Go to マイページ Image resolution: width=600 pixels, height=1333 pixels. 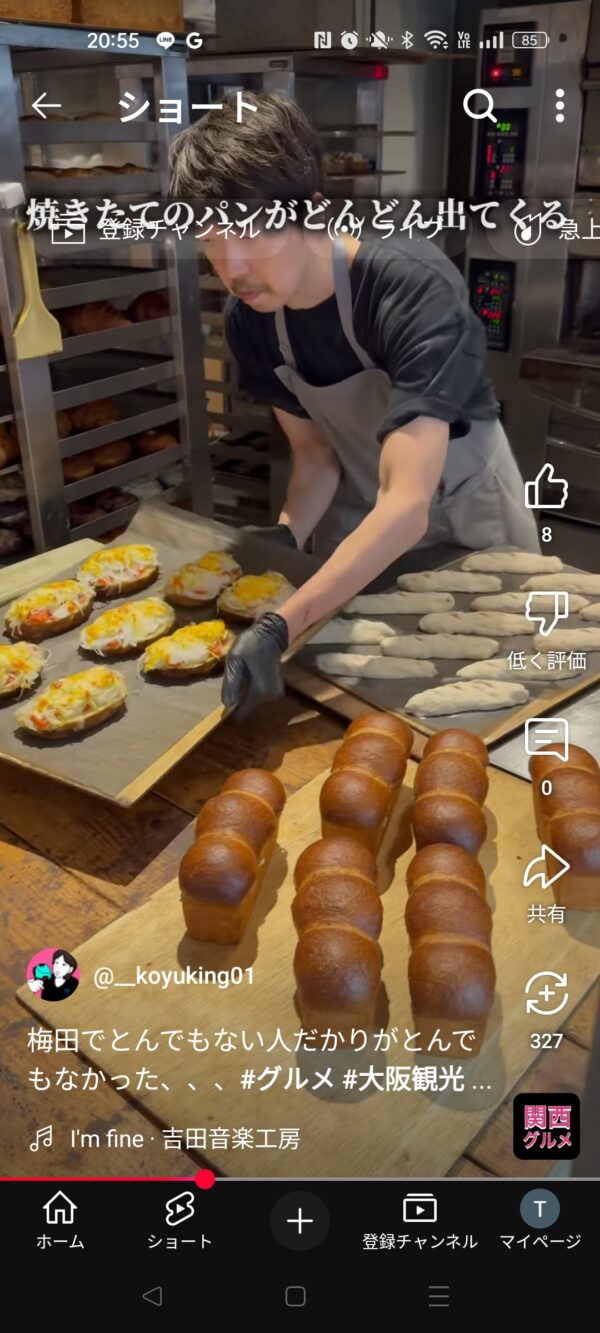point(540,1220)
